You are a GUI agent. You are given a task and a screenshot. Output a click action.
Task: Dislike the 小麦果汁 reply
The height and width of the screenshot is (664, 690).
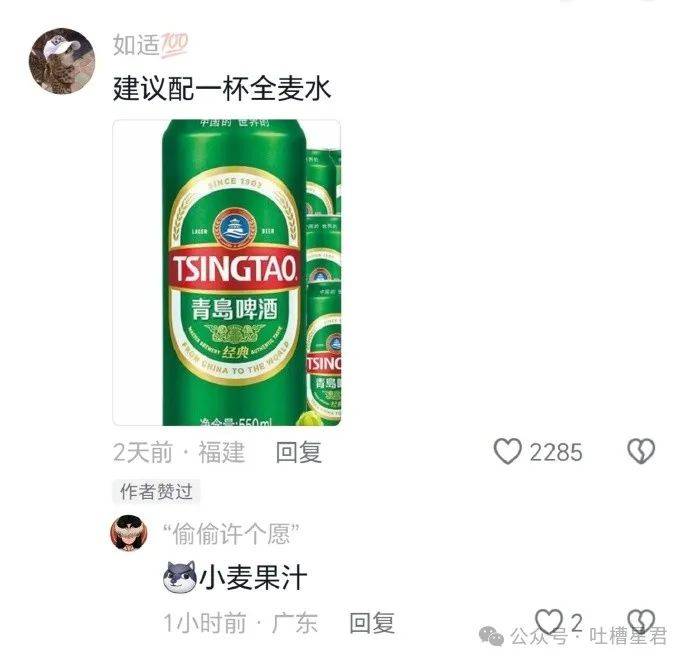pyautogui.click(x=640, y=621)
